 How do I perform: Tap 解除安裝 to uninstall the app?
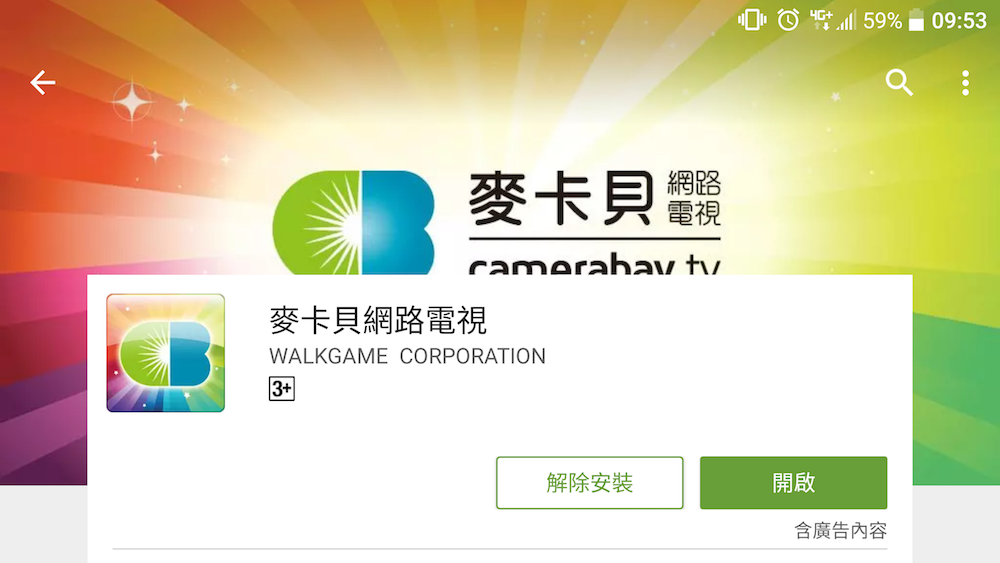click(x=590, y=483)
